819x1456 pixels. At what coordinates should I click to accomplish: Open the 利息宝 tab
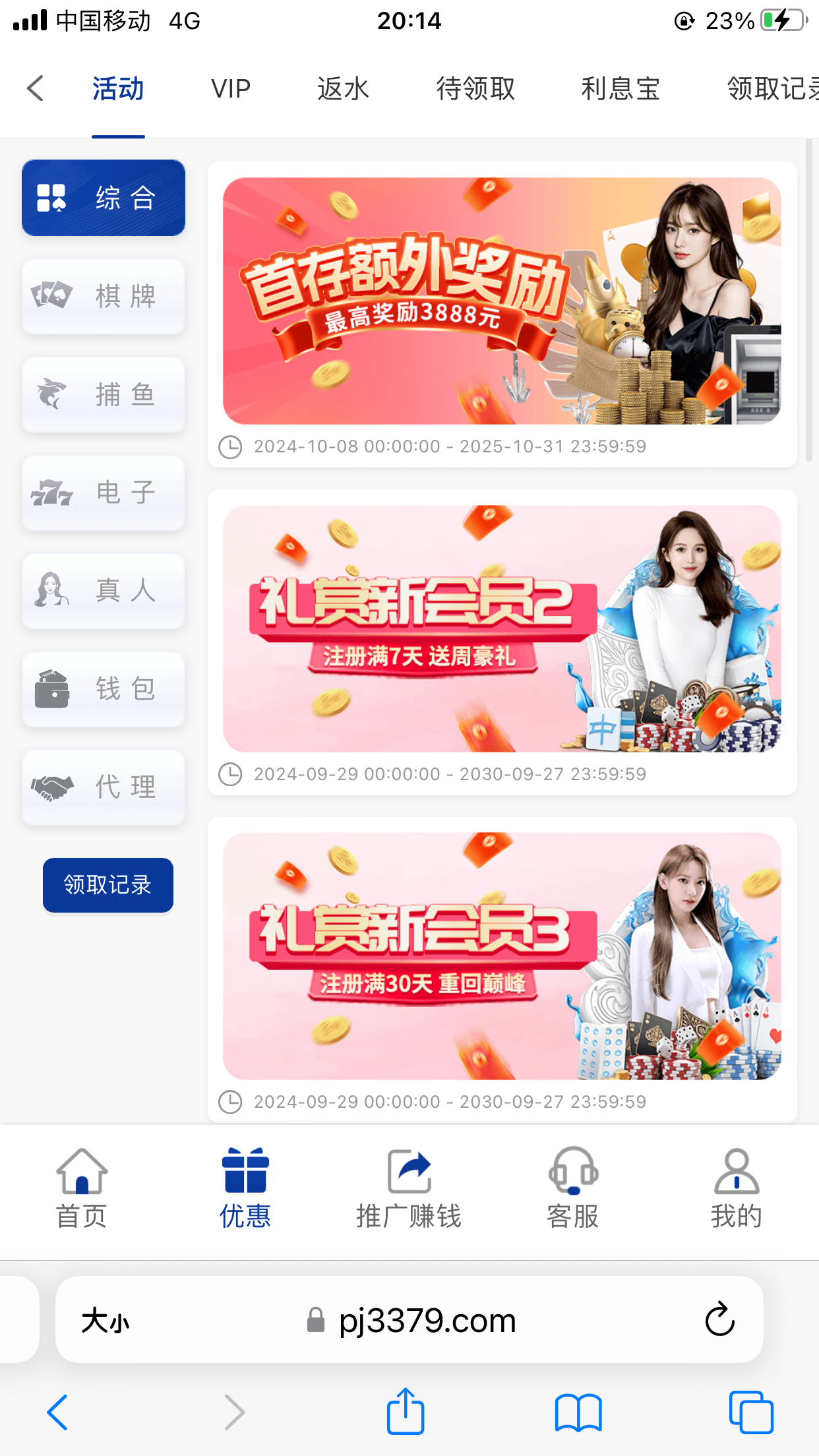(621, 88)
